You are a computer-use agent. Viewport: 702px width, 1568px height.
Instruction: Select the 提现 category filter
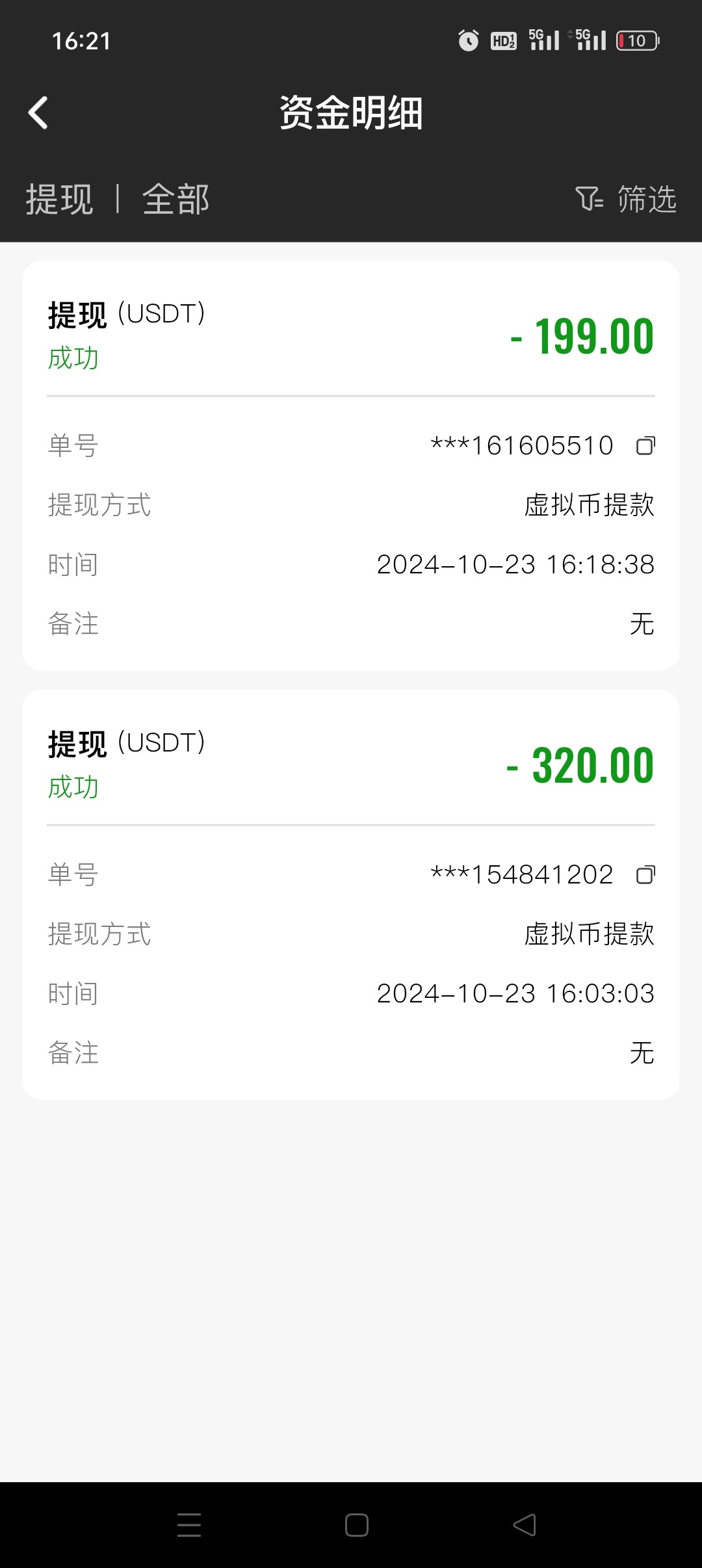click(59, 199)
